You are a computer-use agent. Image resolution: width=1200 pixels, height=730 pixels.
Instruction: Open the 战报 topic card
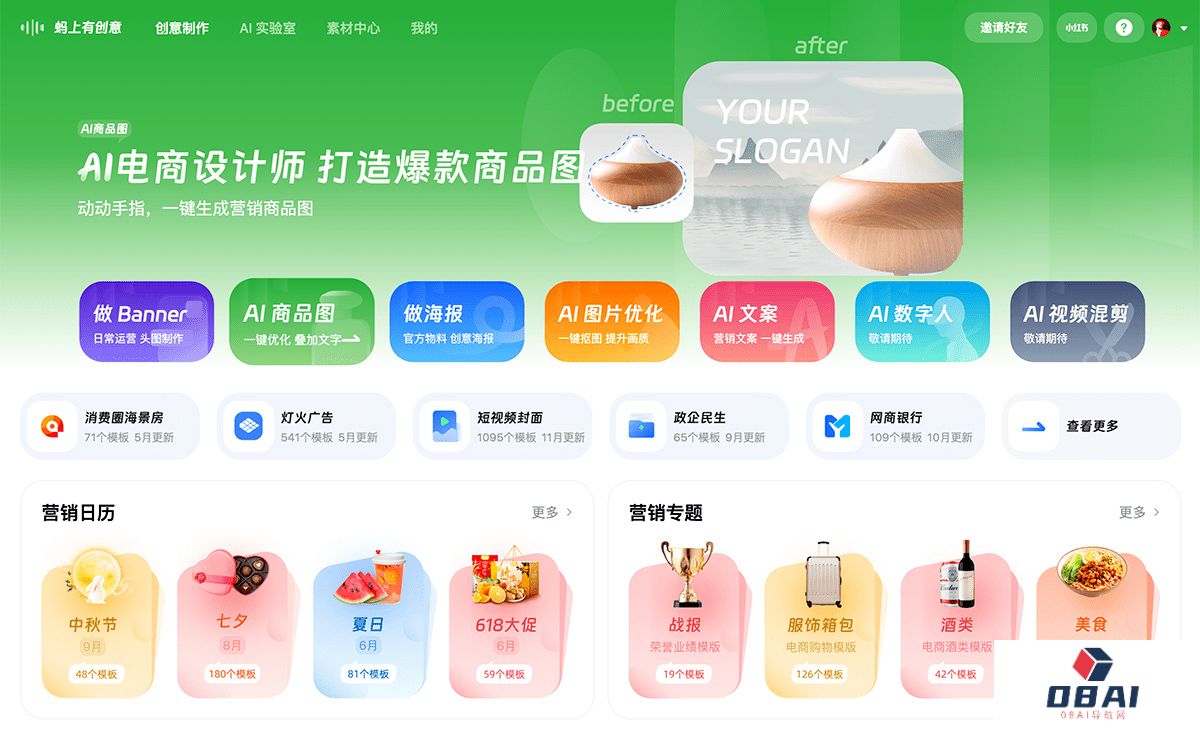[685, 622]
